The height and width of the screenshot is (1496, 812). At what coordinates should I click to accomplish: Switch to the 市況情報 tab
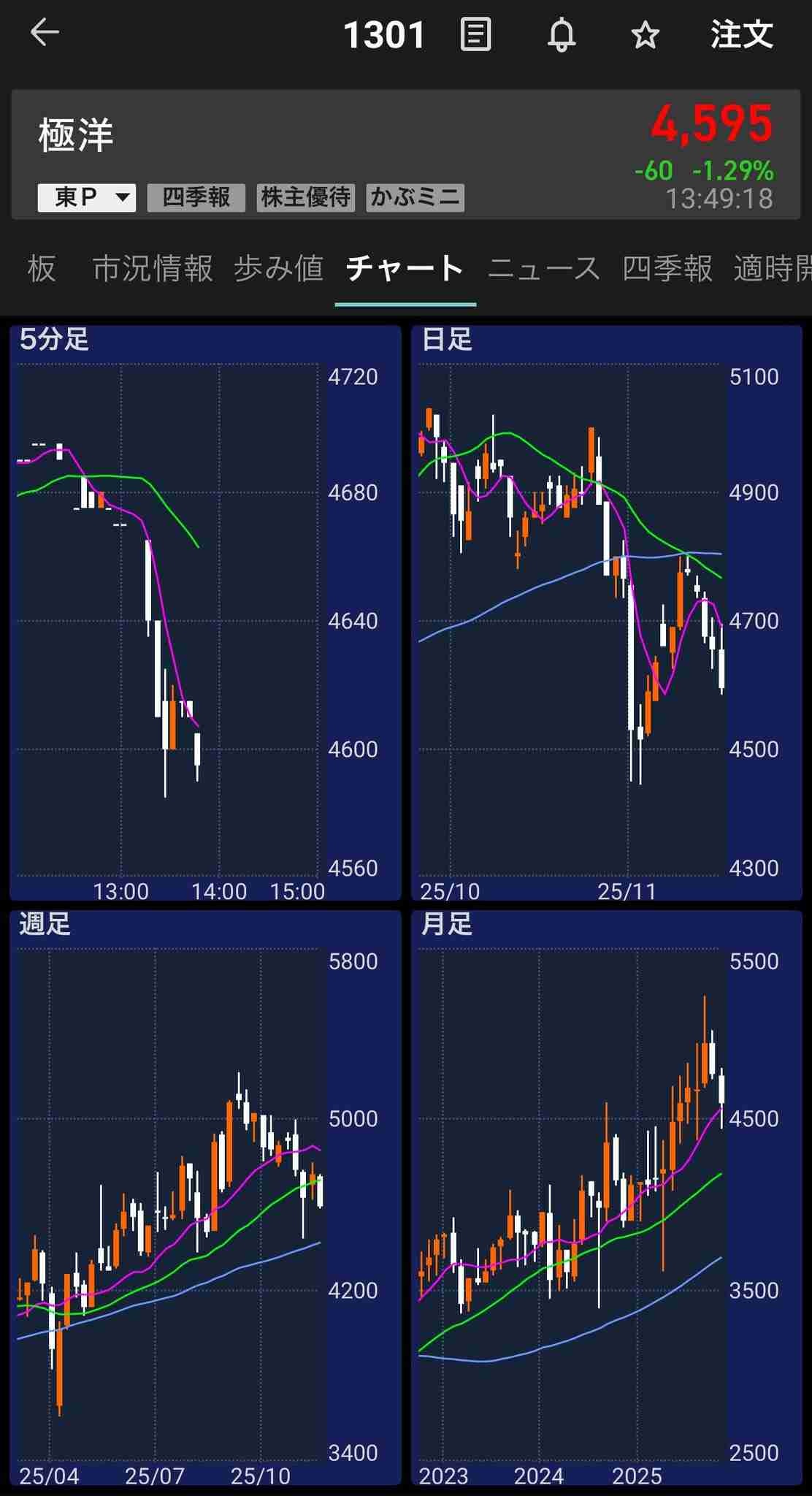click(x=153, y=268)
